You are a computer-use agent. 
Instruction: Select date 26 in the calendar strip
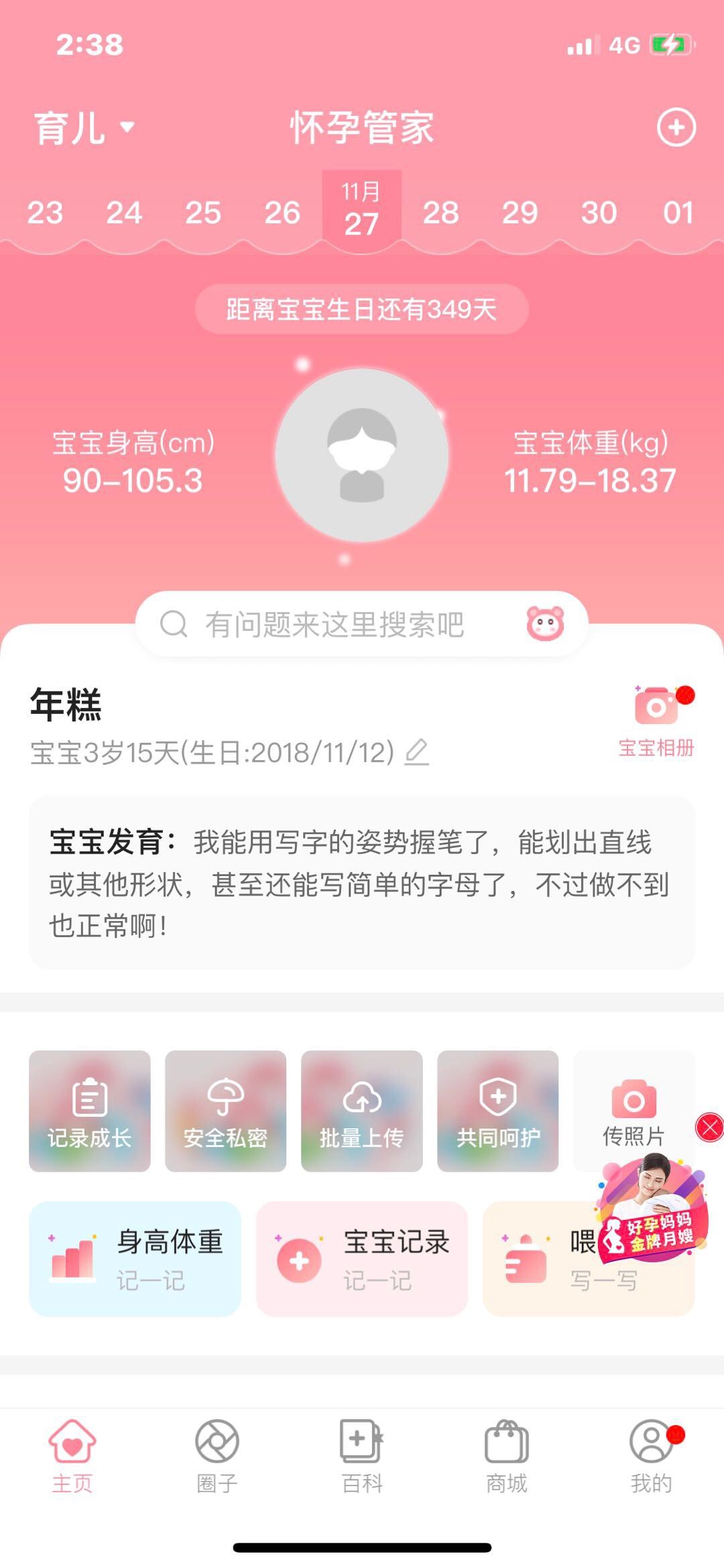pyautogui.click(x=282, y=213)
